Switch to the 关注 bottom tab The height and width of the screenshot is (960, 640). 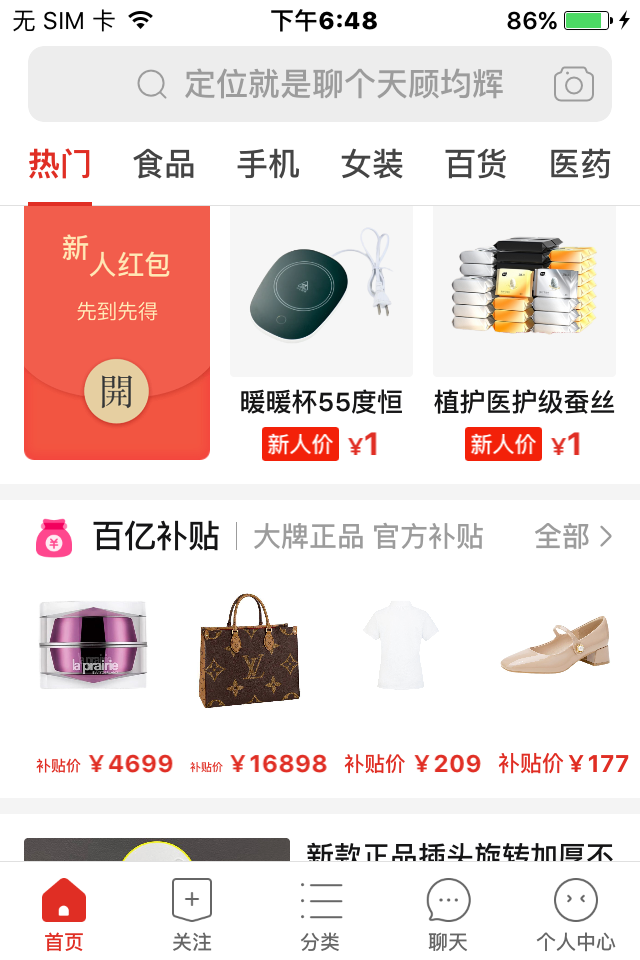pyautogui.click(x=192, y=914)
